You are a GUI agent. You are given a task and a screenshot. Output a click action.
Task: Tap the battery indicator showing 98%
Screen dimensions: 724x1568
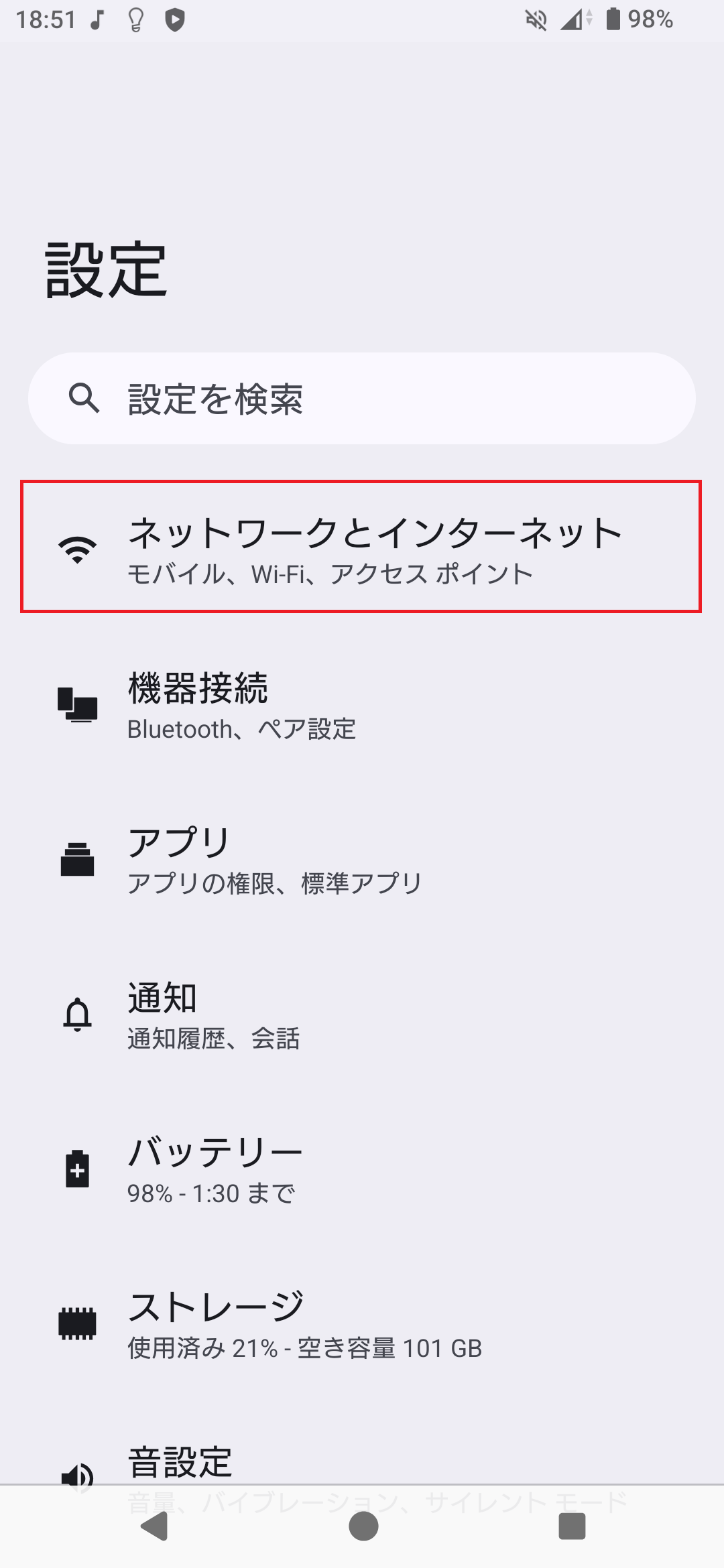coord(630,20)
